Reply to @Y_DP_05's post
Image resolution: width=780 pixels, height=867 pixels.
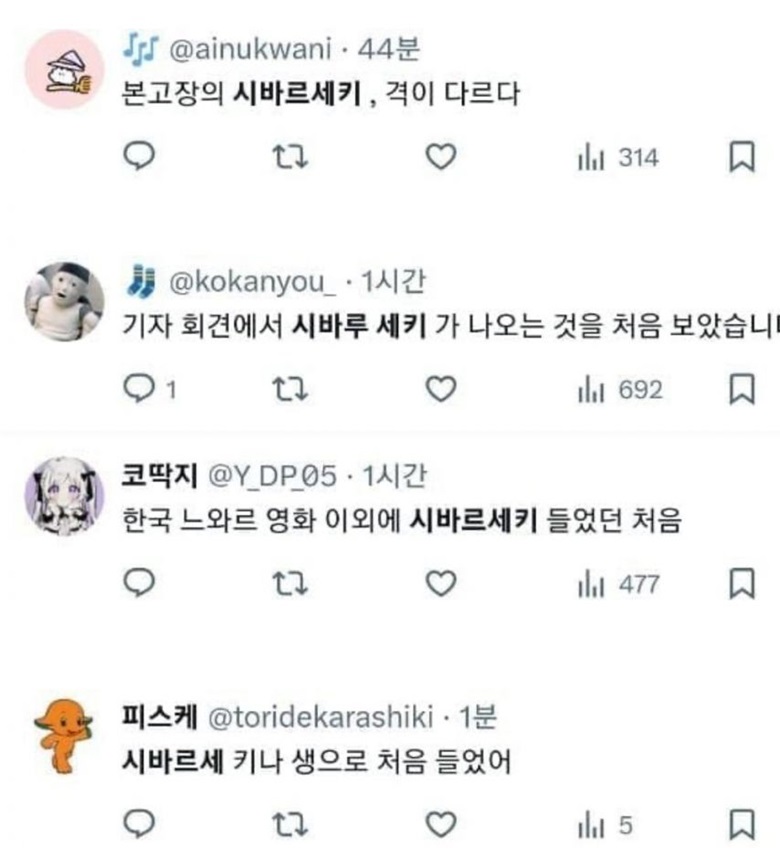tap(141, 583)
